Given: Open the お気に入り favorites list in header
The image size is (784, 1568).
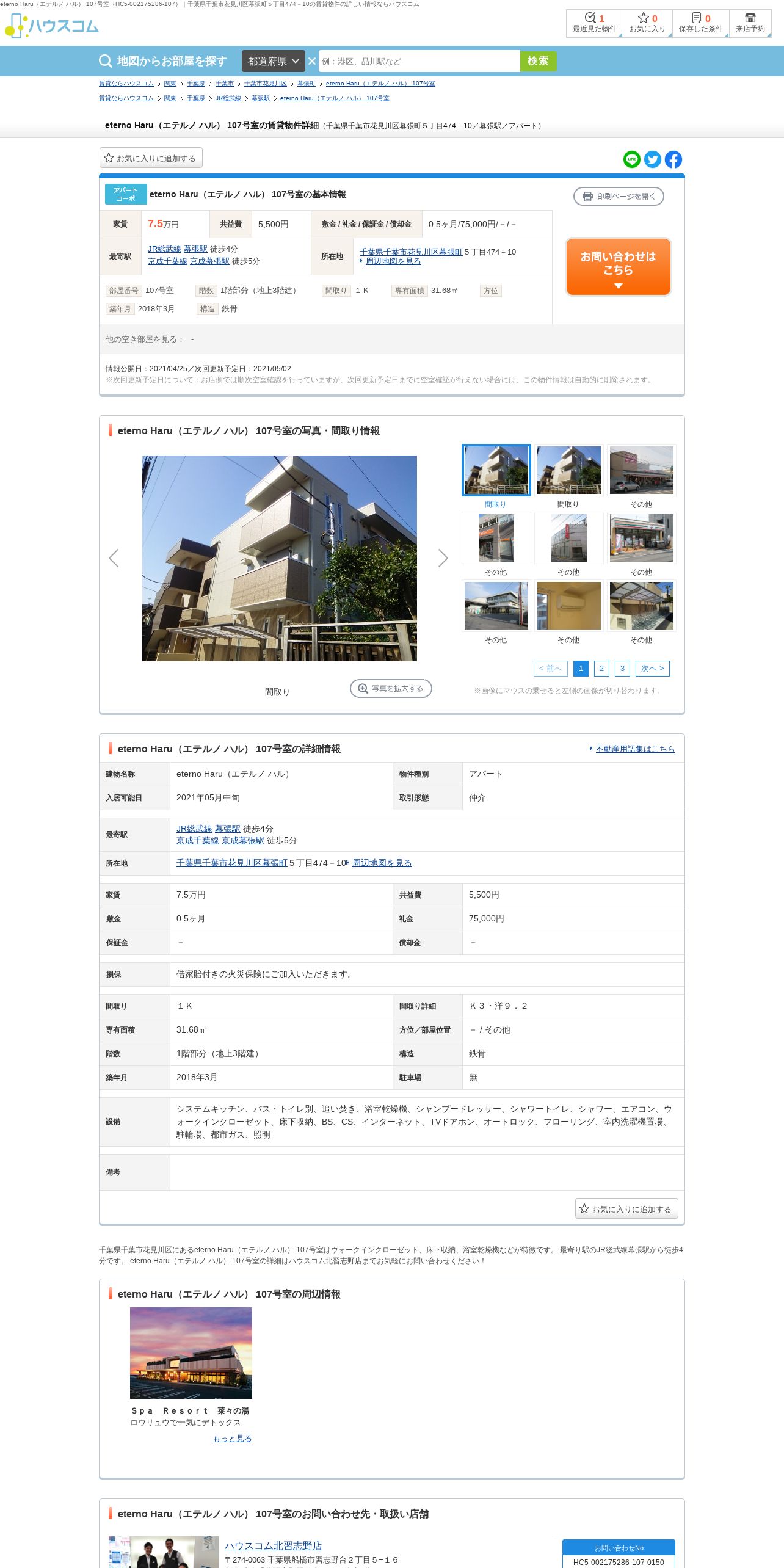Looking at the screenshot, I should [x=647, y=23].
